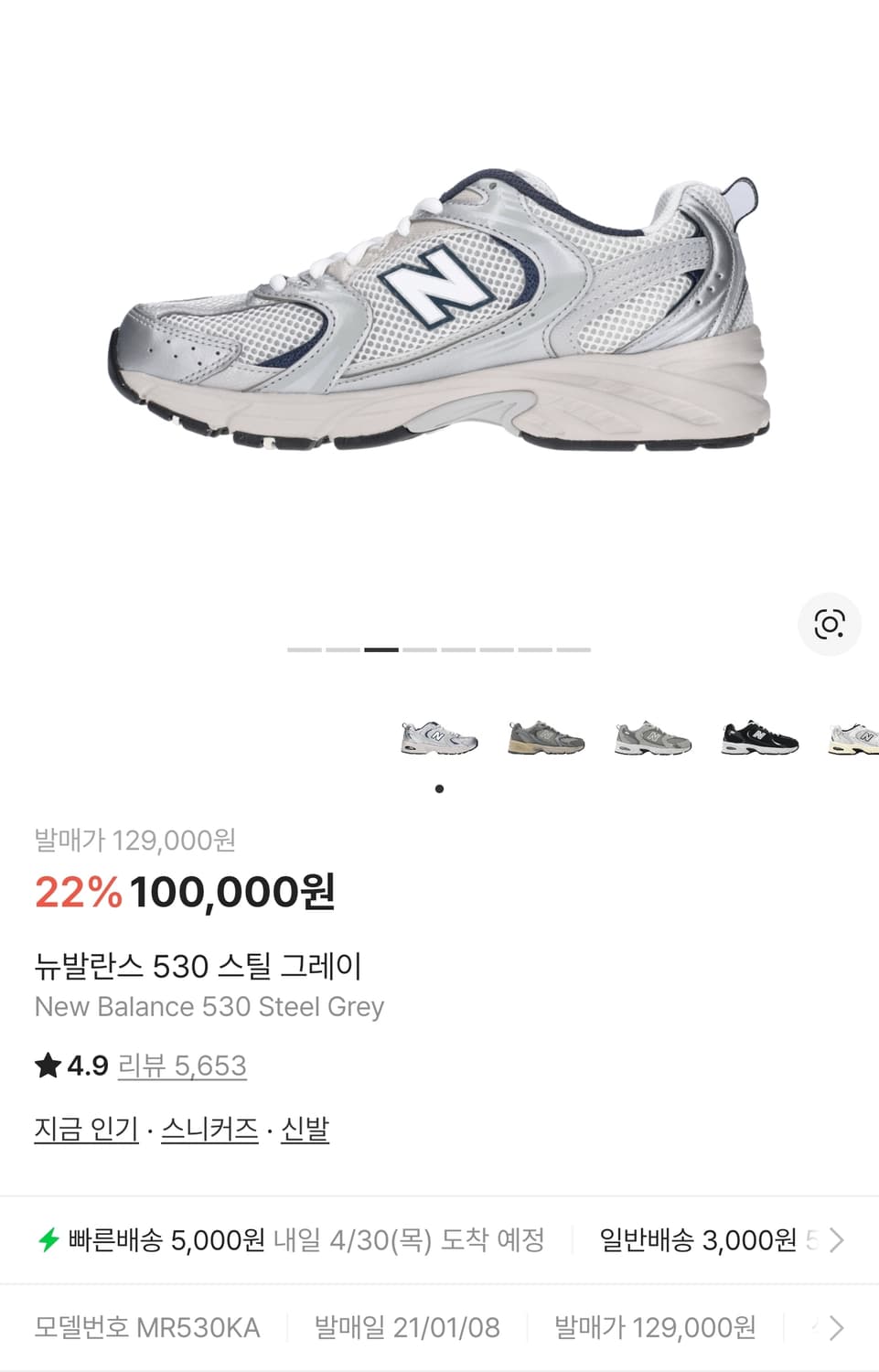This screenshot has width=879, height=1372.
Task: Click the 지금 인기 link
Action: [86, 1131]
